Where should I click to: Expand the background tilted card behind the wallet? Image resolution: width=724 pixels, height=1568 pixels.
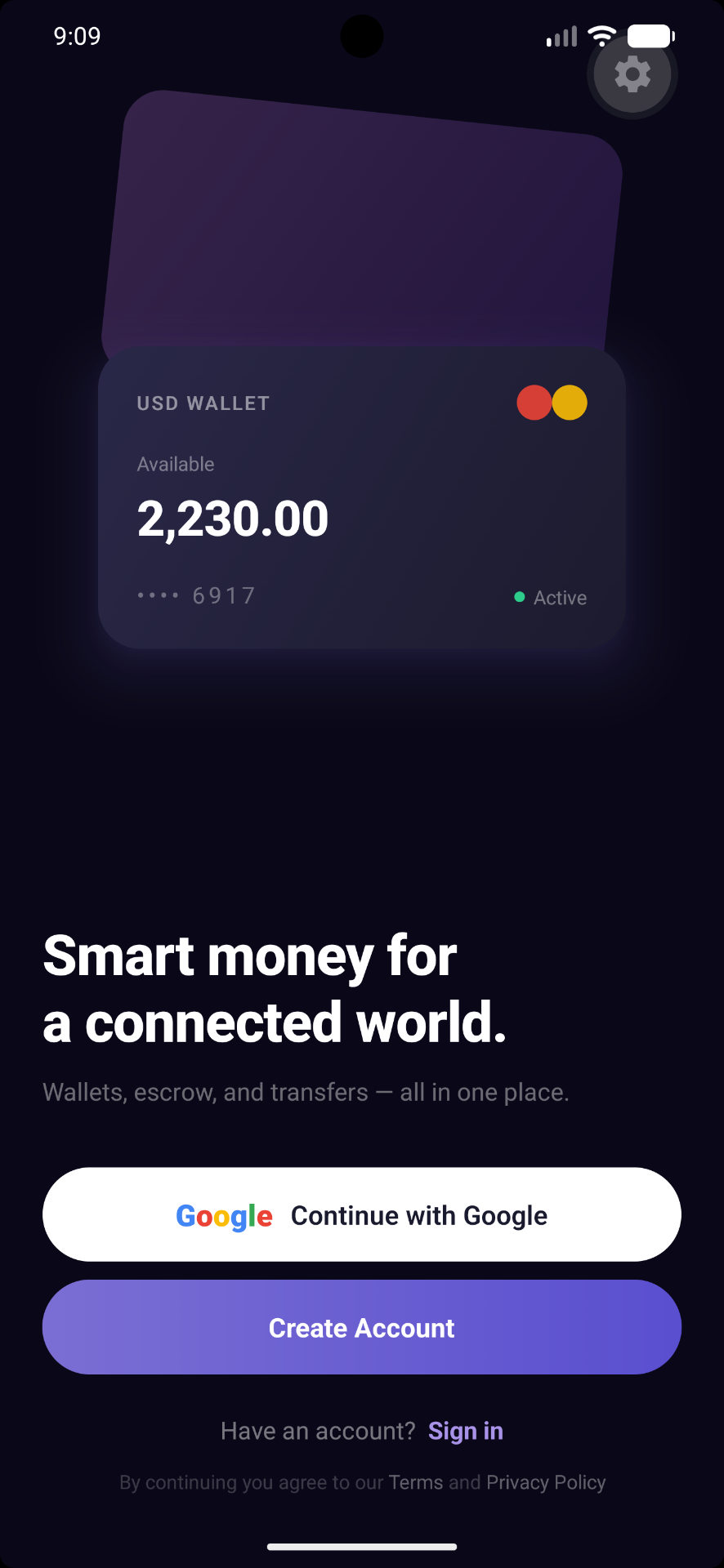pos(362,220)
